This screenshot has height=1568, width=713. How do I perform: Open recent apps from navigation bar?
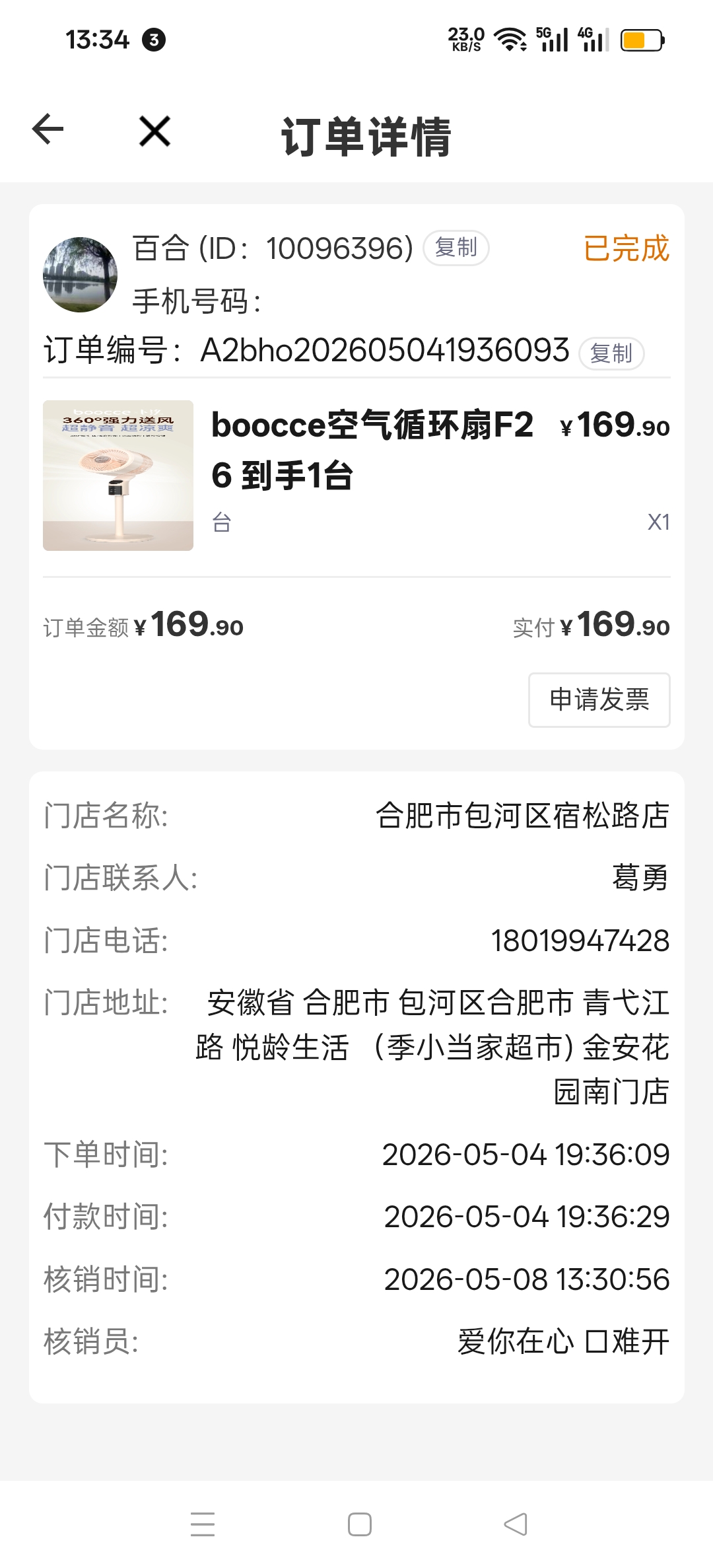pos(203,1524)
